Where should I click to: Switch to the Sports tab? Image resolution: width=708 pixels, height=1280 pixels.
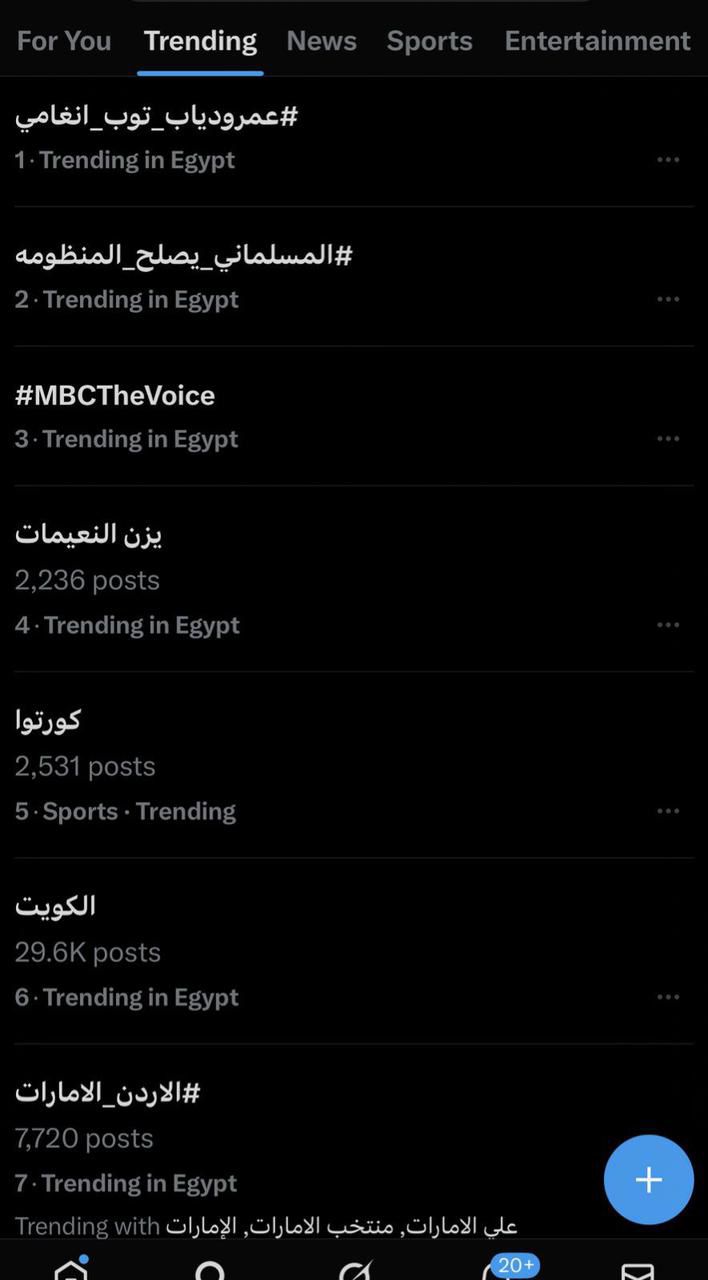[x=429, y=41]
